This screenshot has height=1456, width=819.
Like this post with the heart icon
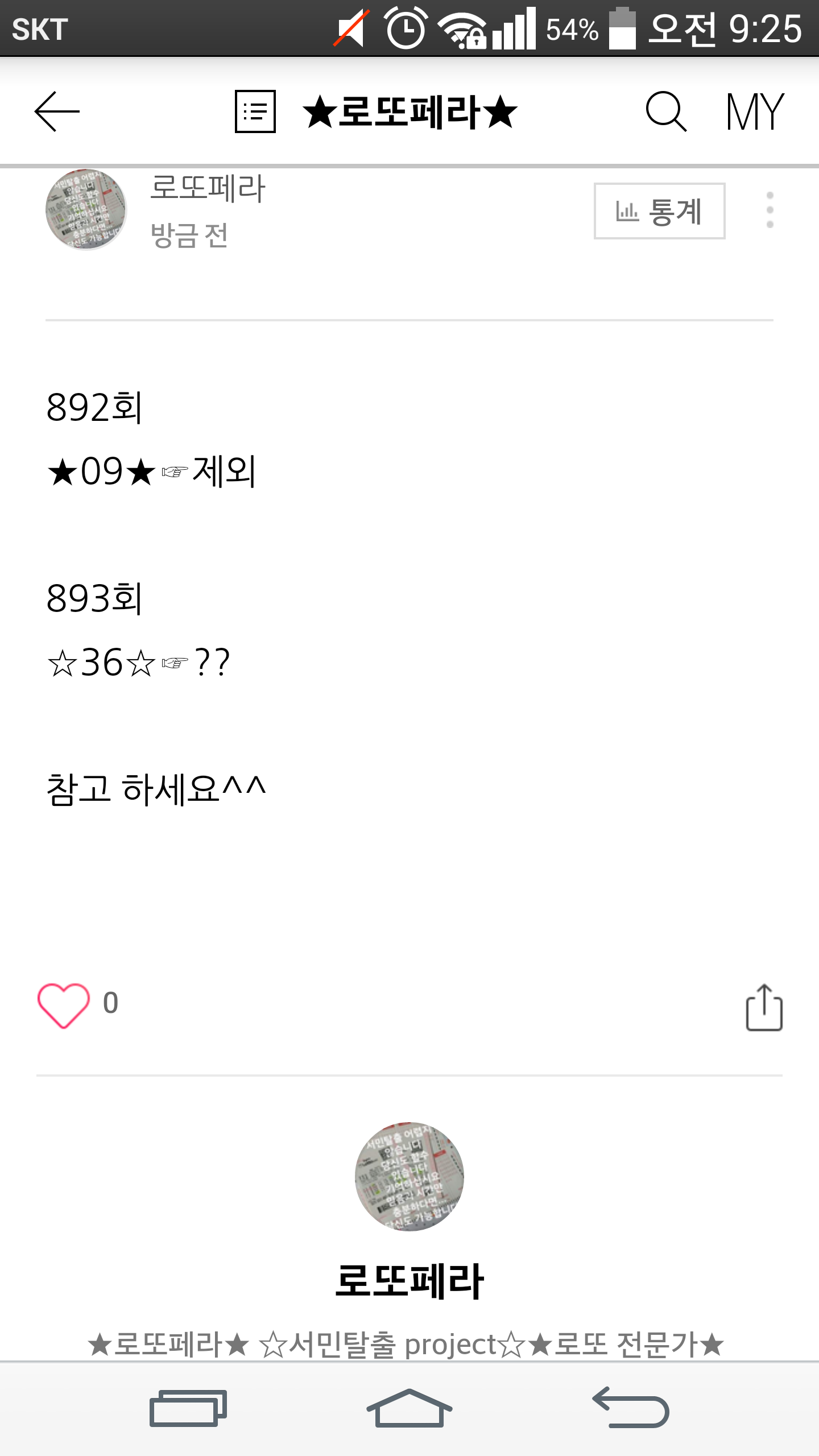click(63, 1005)
